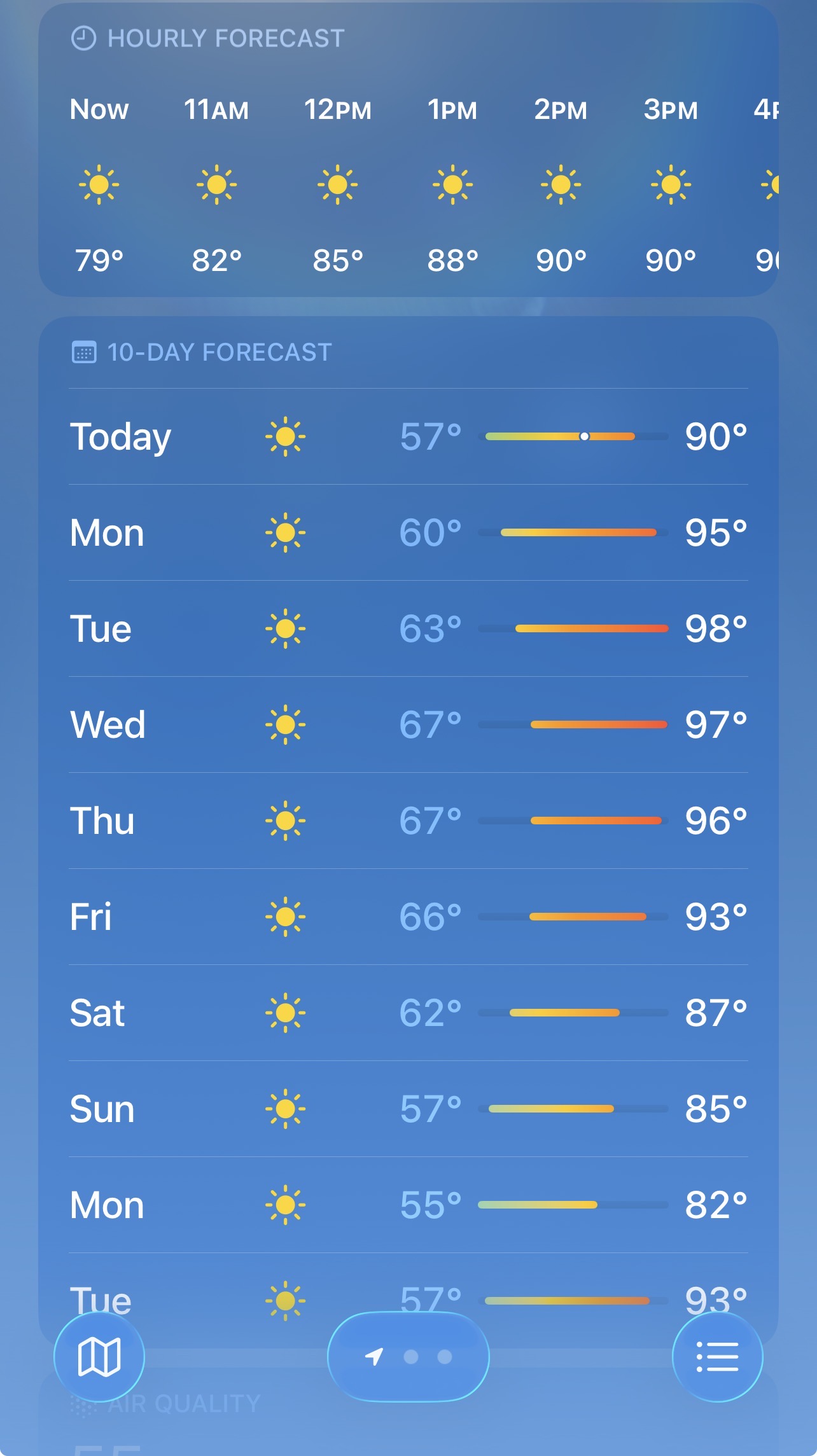Open the Hourly Forecast card
This screenshot has height=1456, width=817.
tap(408, 150)
